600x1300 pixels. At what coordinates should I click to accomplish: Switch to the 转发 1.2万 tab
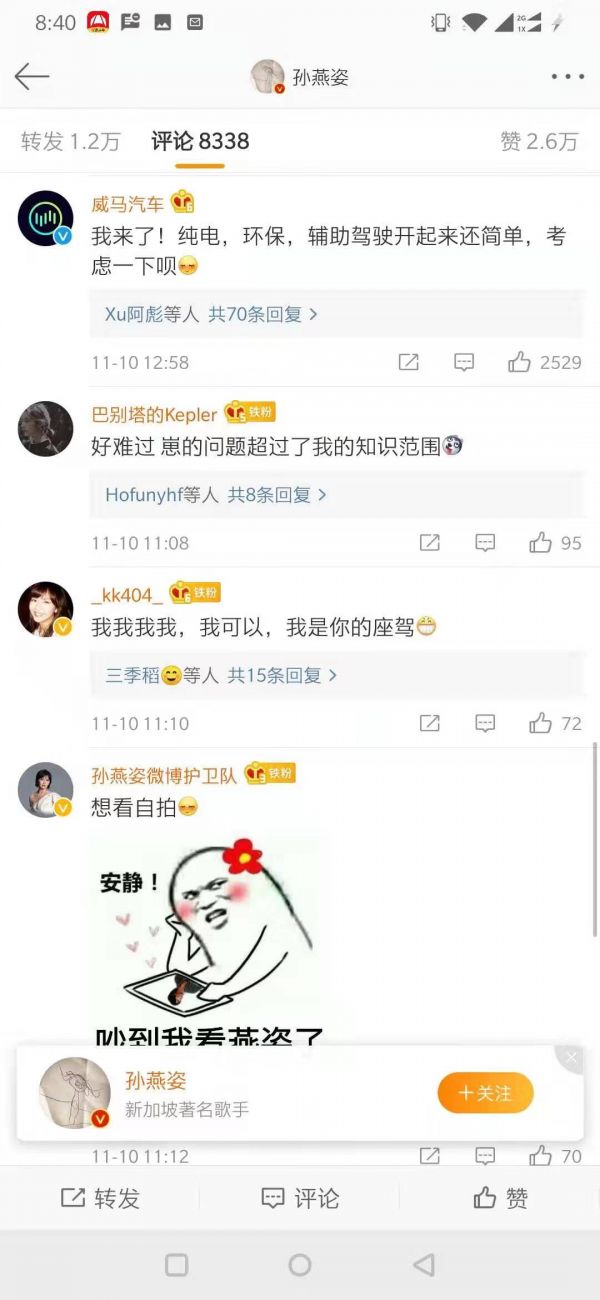tap(70, 142)
